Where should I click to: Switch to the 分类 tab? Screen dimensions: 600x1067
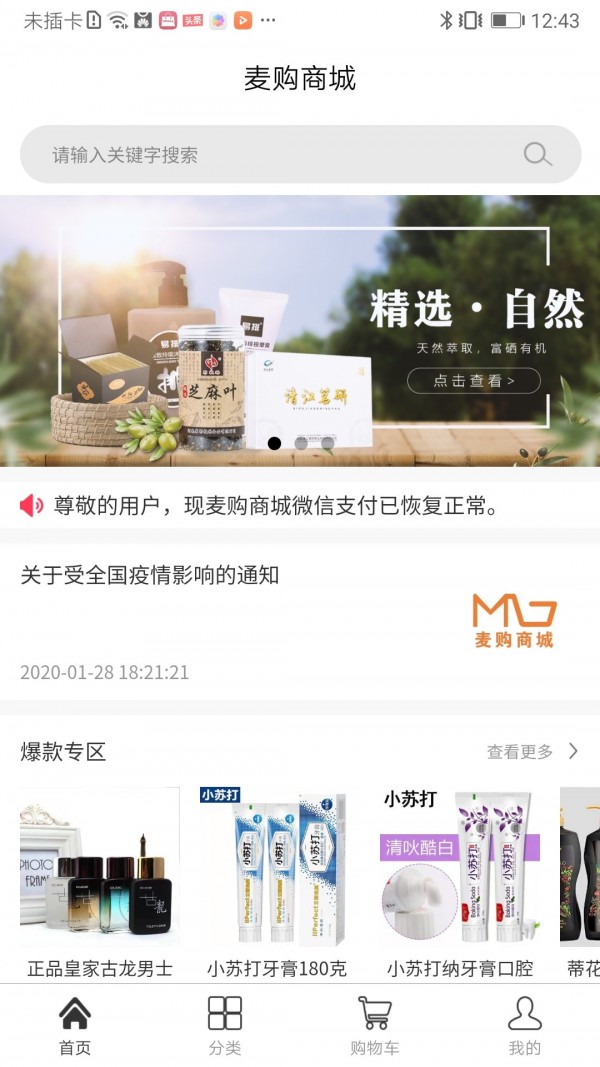click(x=225, y=1025)
